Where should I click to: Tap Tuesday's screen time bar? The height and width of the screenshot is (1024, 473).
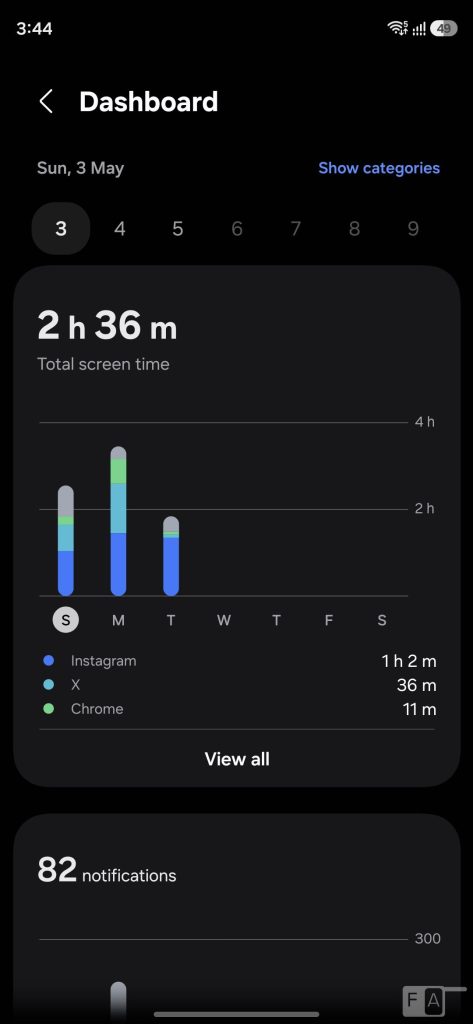(x=171, y=556)
